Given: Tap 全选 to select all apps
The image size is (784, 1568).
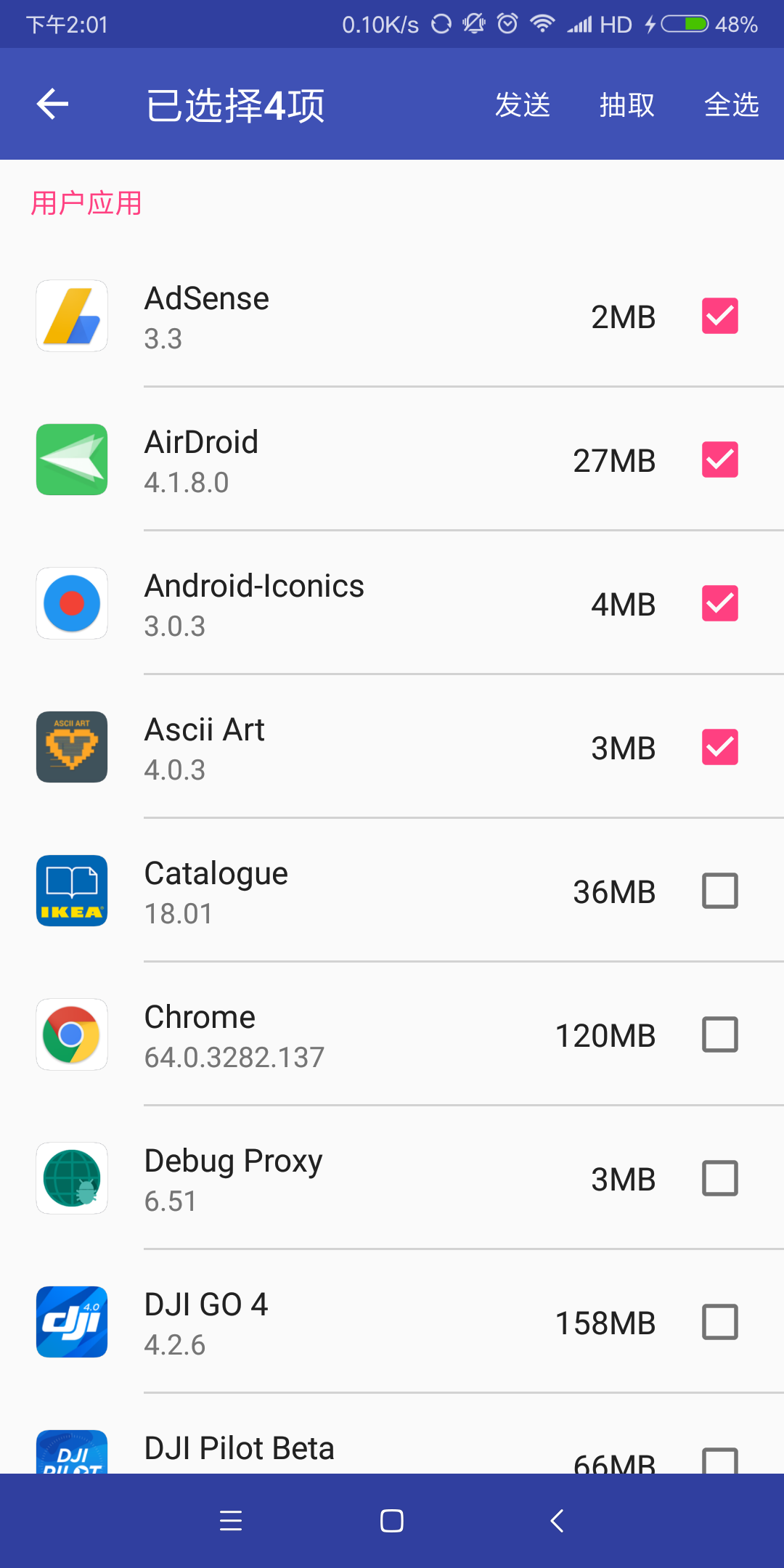Looking at the screenshot, I should 731,105.
